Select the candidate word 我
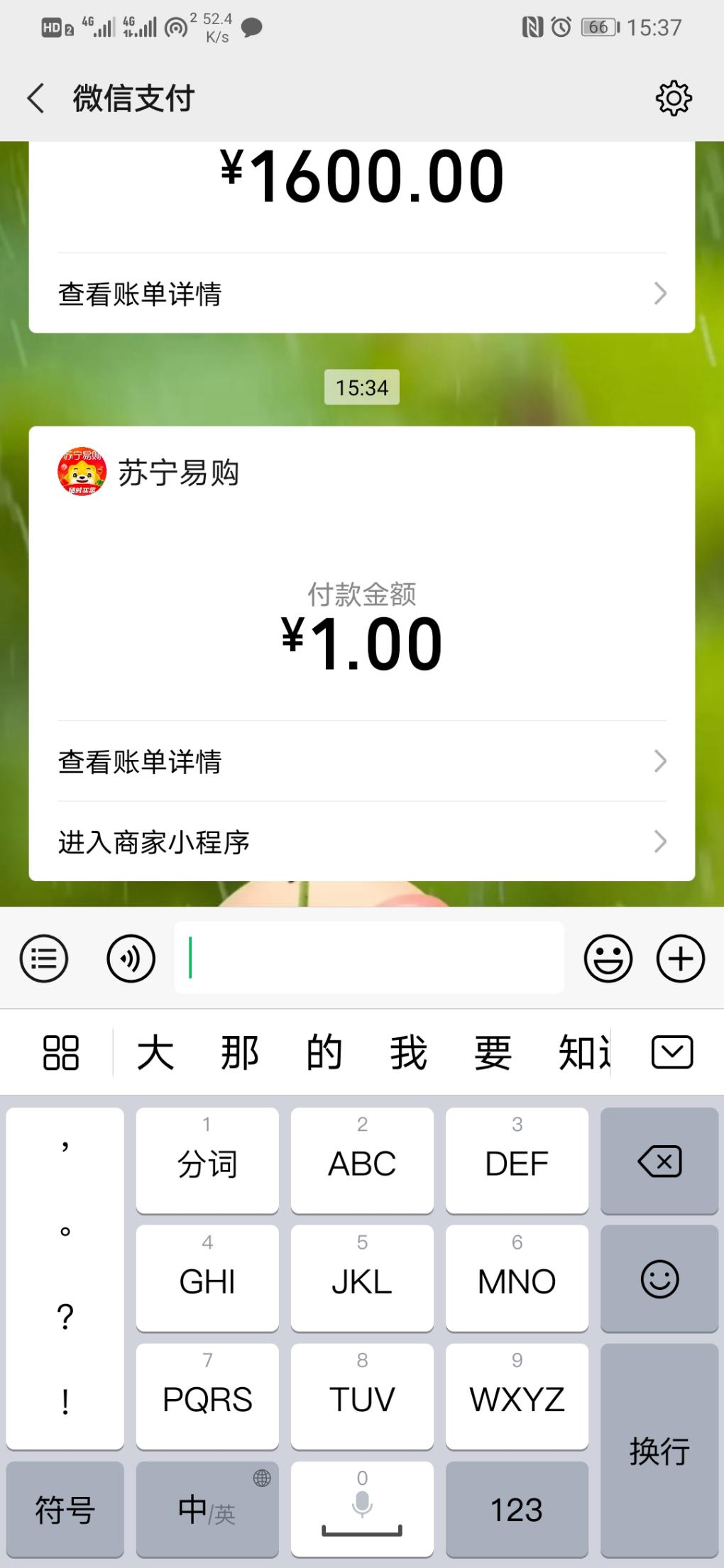 pos(408,1052)
